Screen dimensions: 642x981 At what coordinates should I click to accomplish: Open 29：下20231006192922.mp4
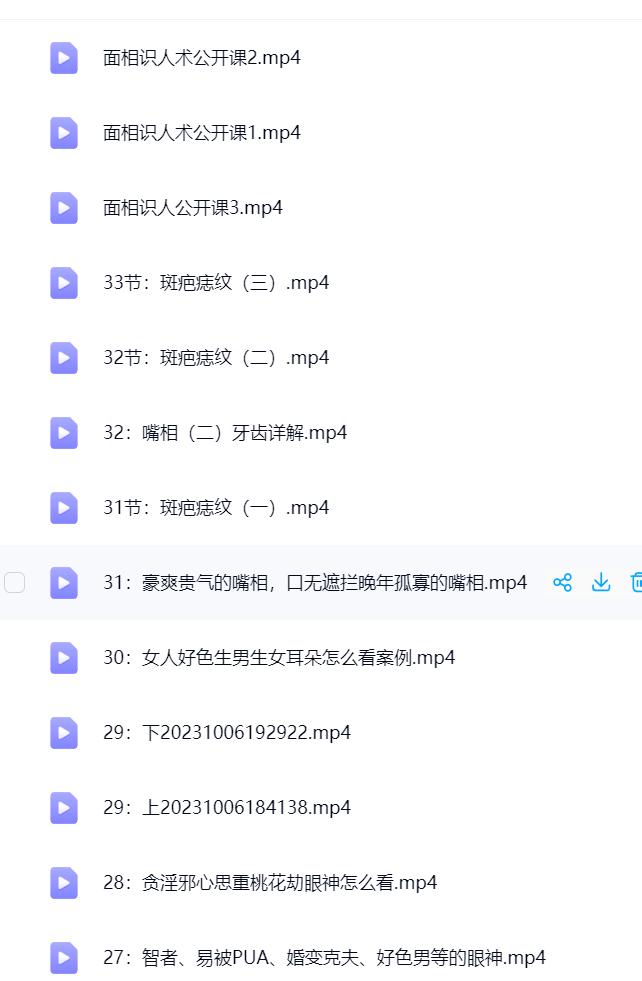(226, 733)
